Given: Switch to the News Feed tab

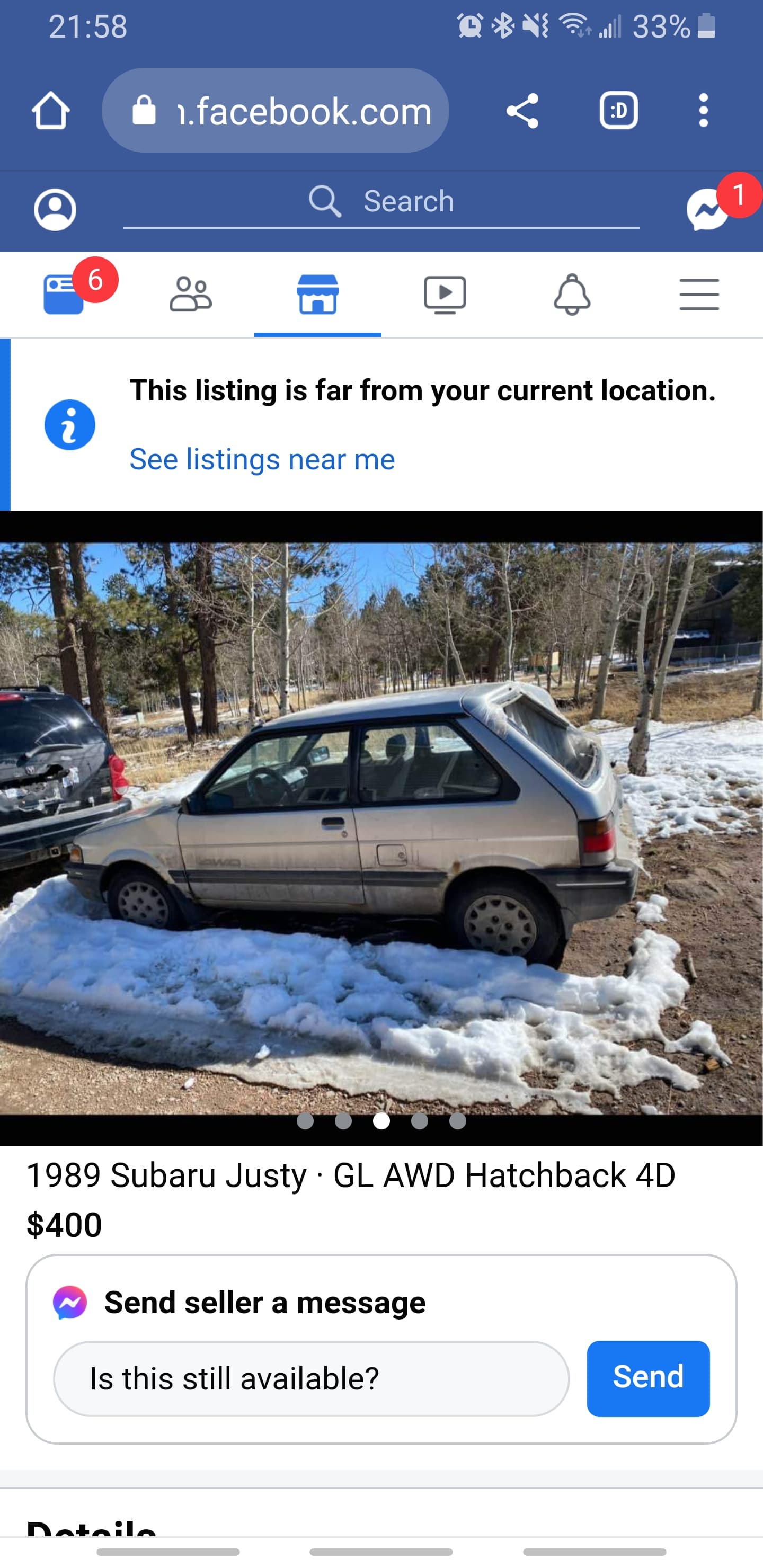Looking at the screenshot, I should tap(64, 295).
